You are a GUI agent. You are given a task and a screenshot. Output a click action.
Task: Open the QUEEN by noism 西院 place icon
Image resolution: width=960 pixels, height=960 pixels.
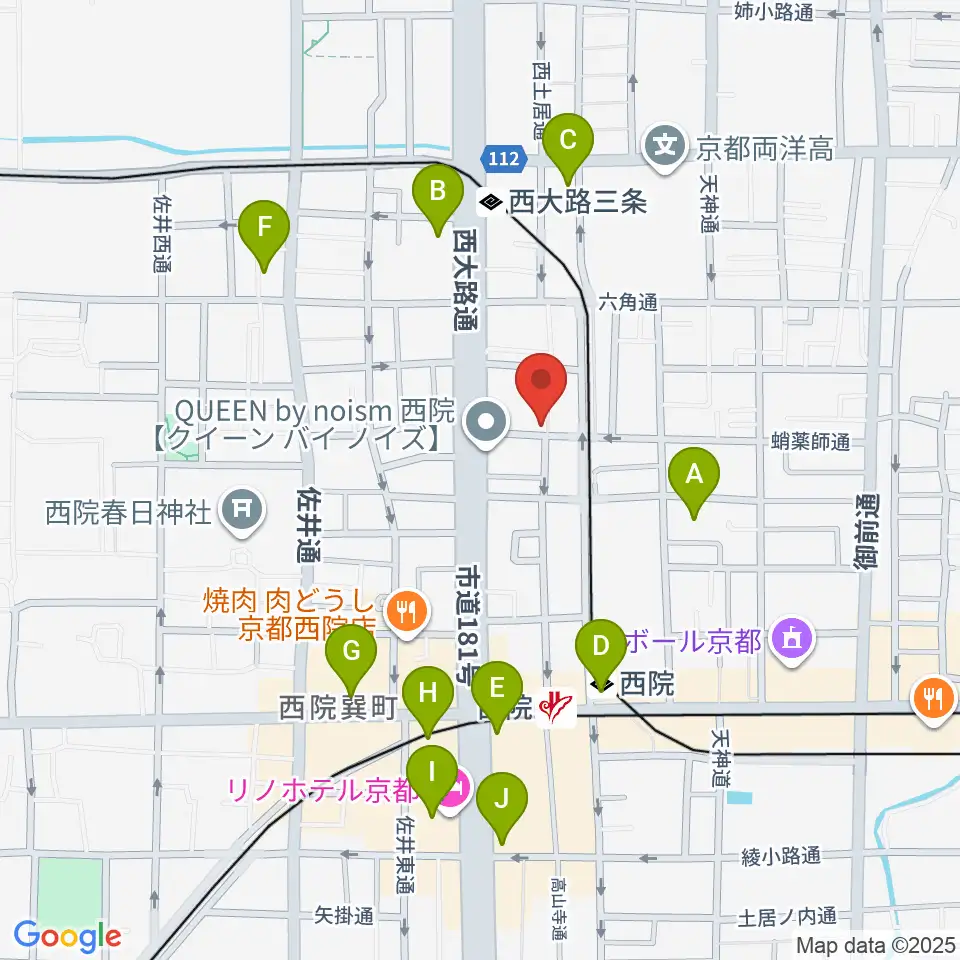(x=486, y=424)
